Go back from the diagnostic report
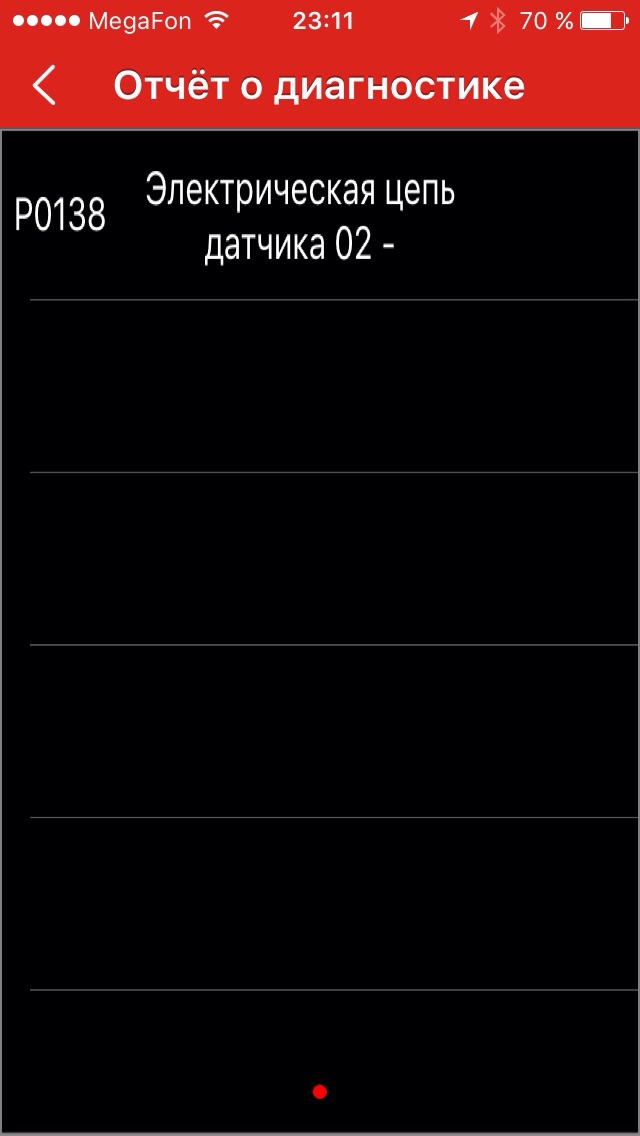This screenshot has height=1136, width=640. click(44, 86)
